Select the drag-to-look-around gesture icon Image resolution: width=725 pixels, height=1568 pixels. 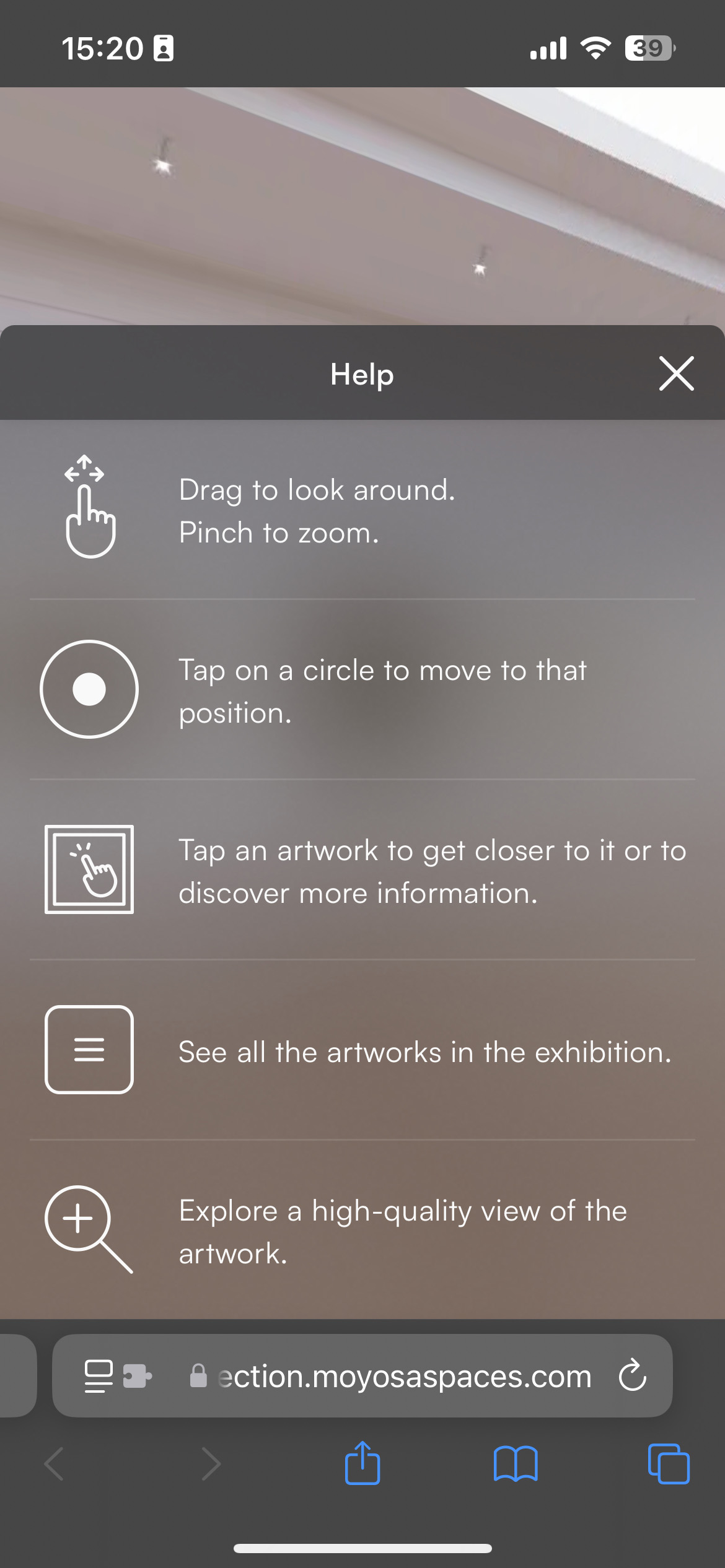coord(89,507)
